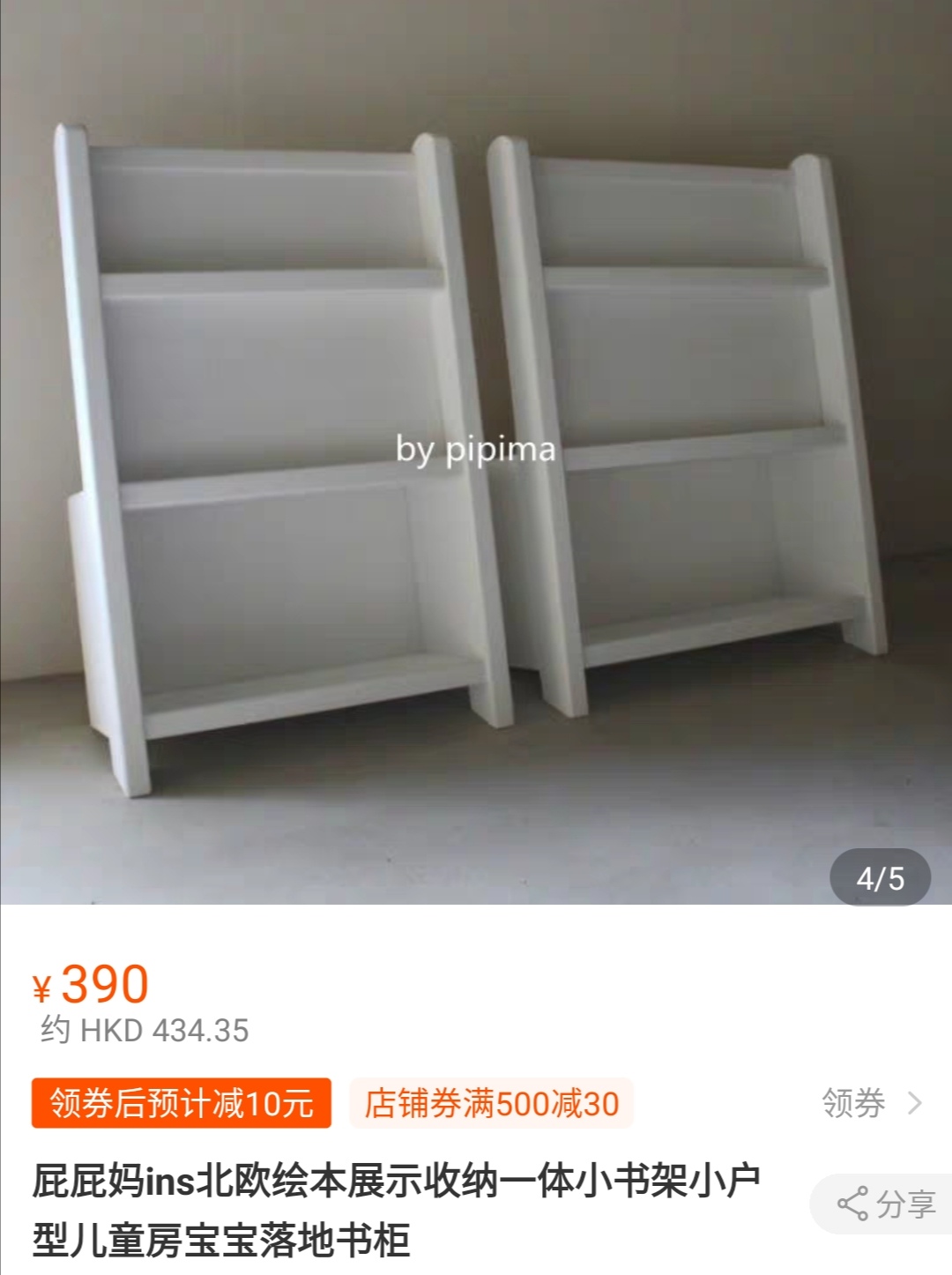Tap the 领券后预计减10元 coupon tag
952x1275 pixels.
[x=182, y=1103]
